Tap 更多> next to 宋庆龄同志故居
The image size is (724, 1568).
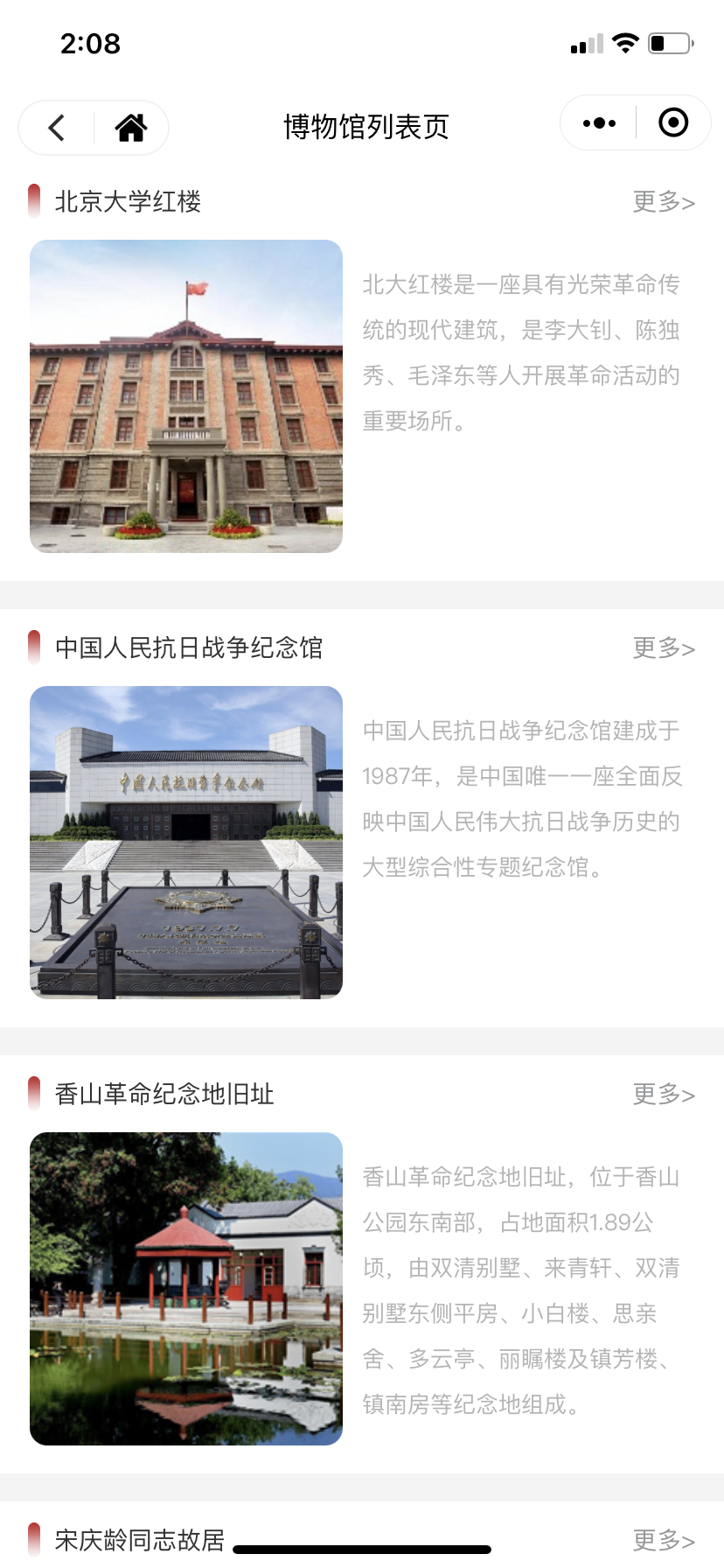click(x=664, y=1540)
